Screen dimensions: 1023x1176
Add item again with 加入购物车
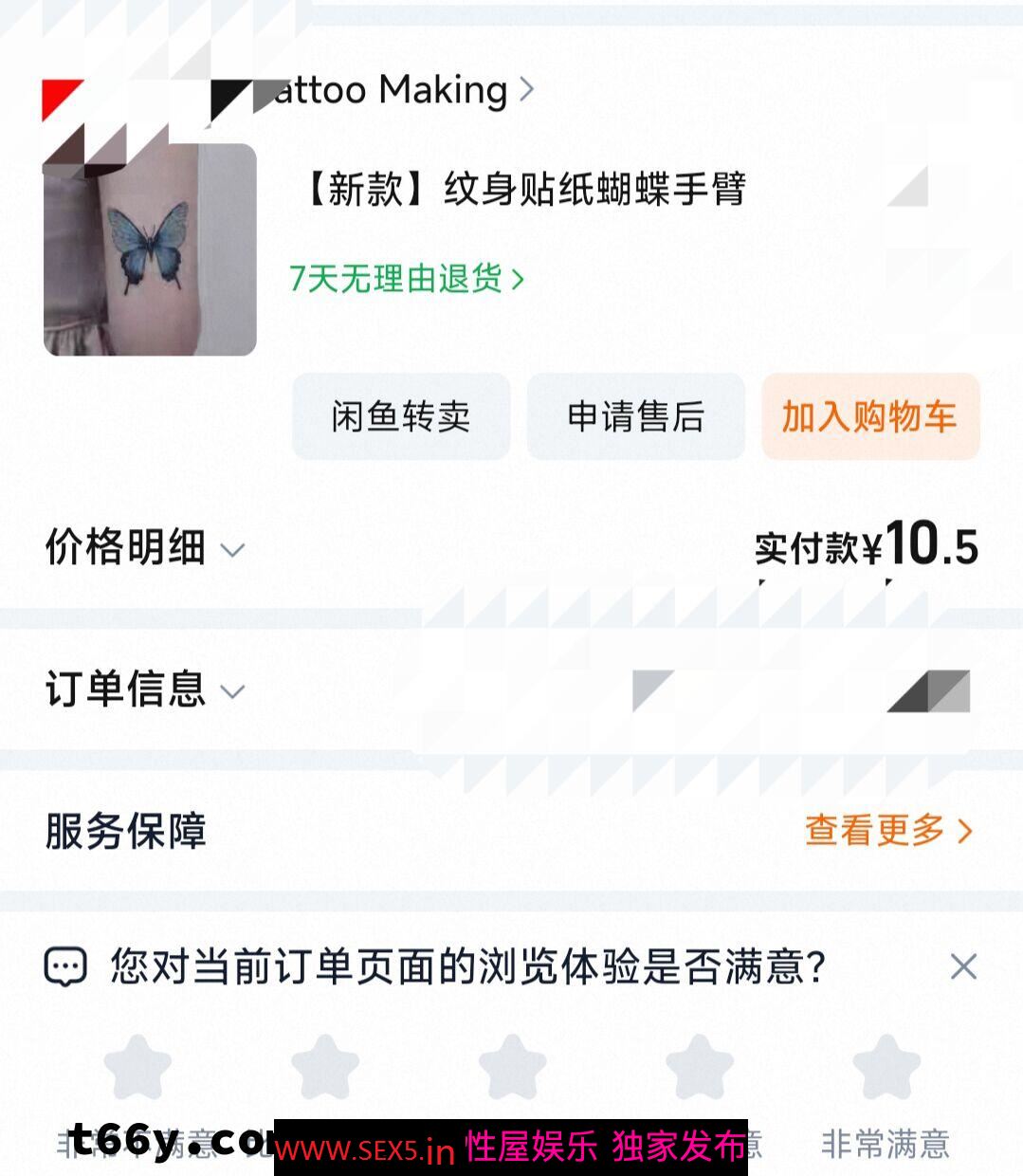tap(869, 416)
